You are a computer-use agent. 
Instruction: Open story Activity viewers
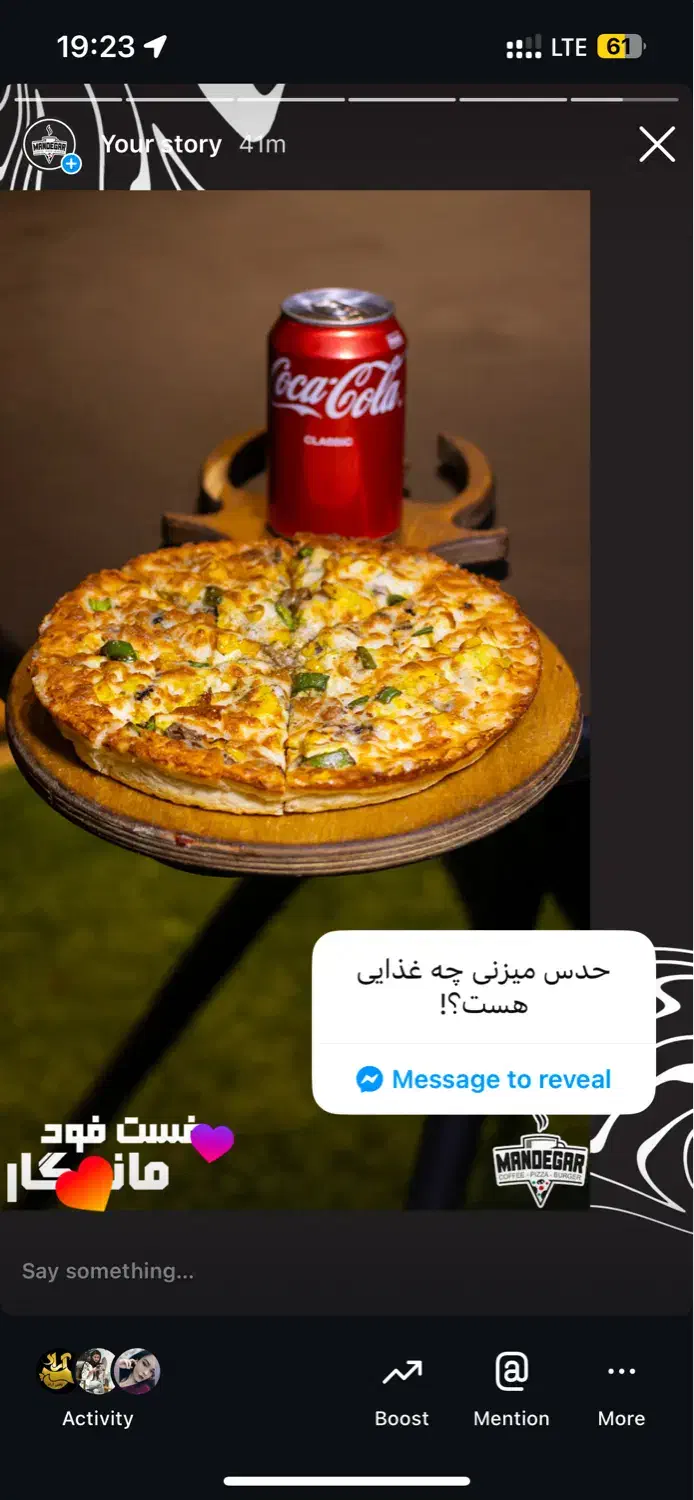pos(98,1387)
